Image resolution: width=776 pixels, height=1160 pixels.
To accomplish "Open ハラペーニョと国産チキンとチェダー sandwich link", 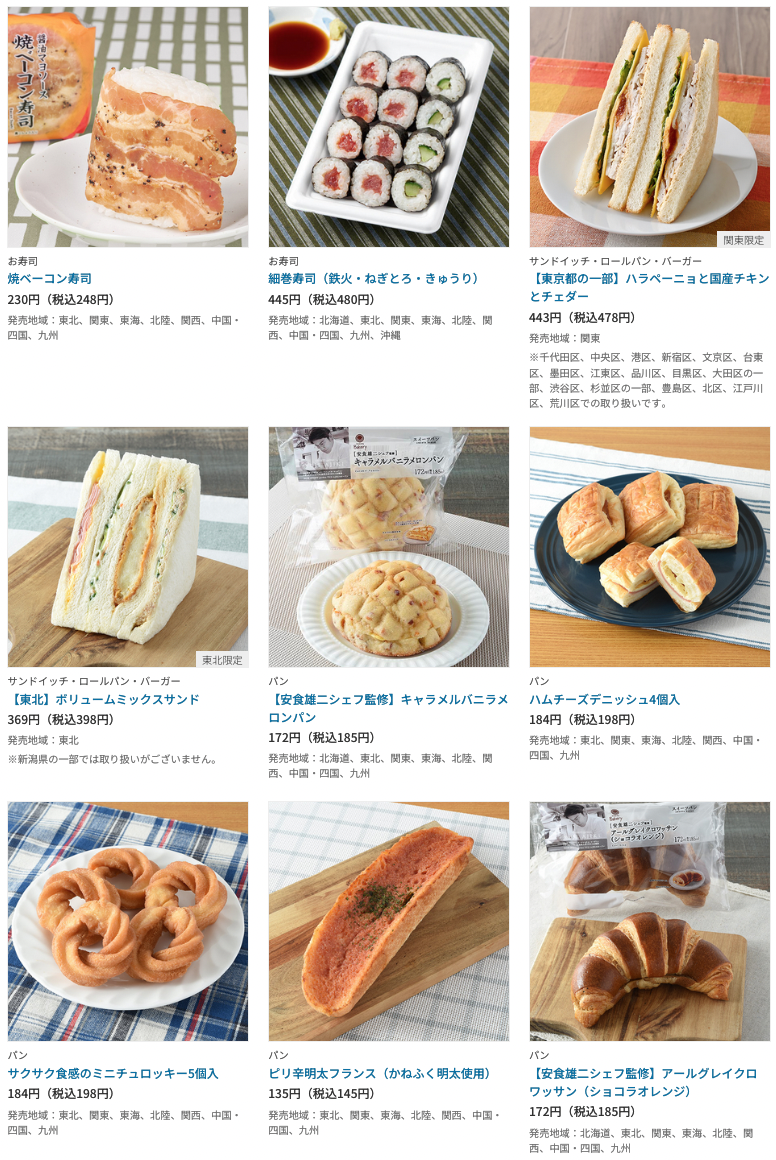I will (649, 287).
